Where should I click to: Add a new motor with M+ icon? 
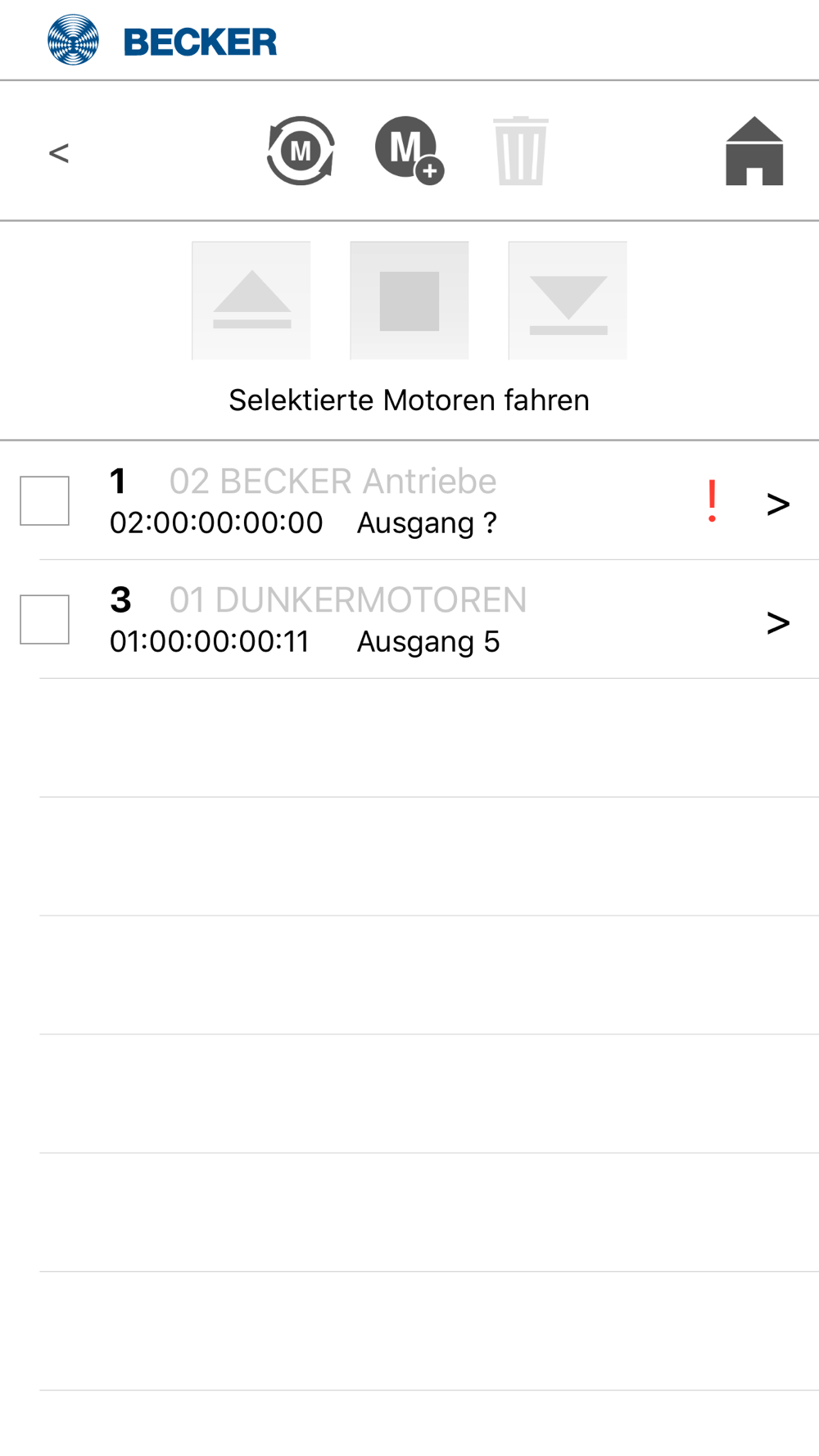pyautogui.click(x=409, y=151)
